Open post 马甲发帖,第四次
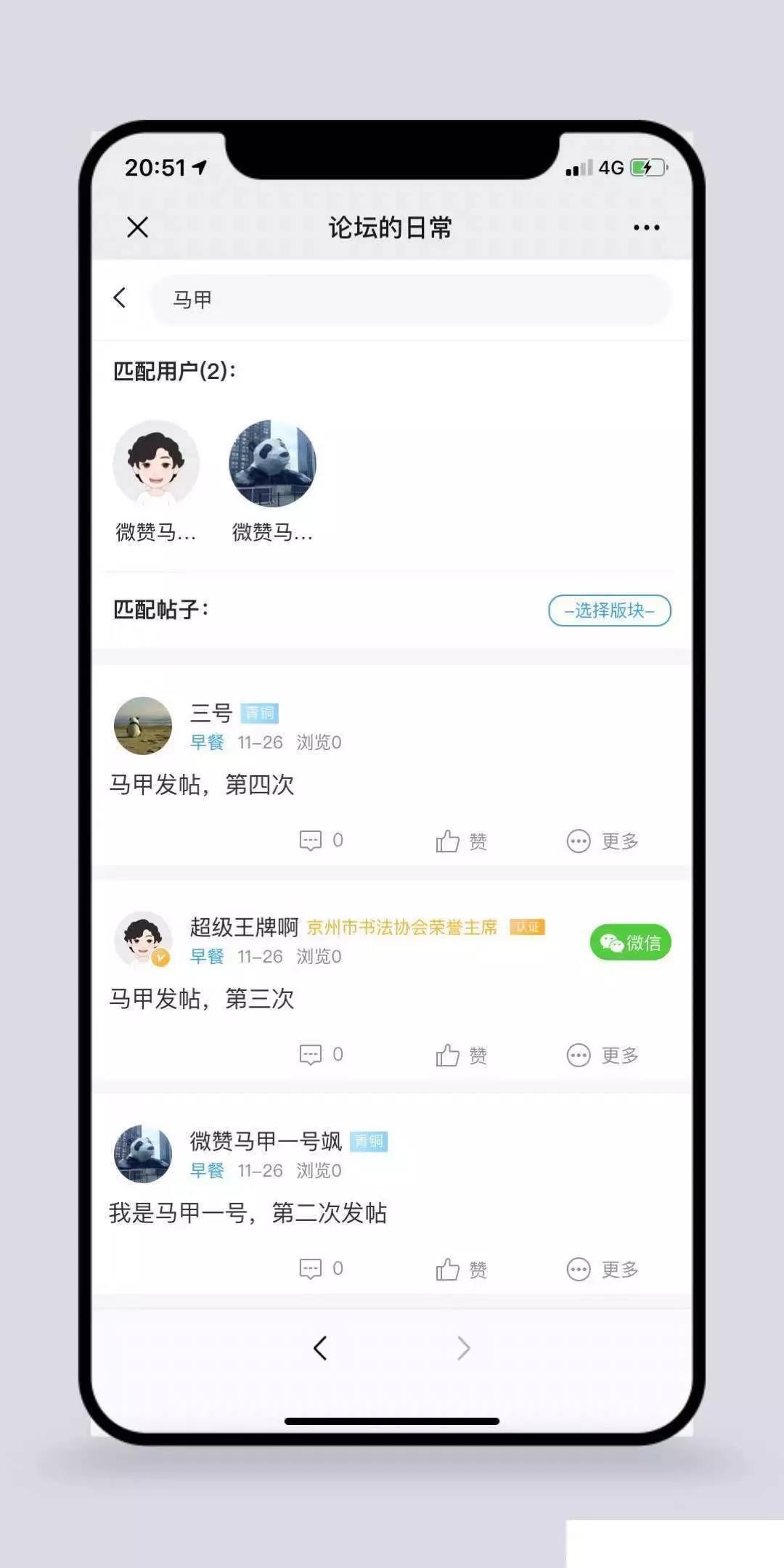The height and width of the screenshot is (1568, 784). (202, 785)
